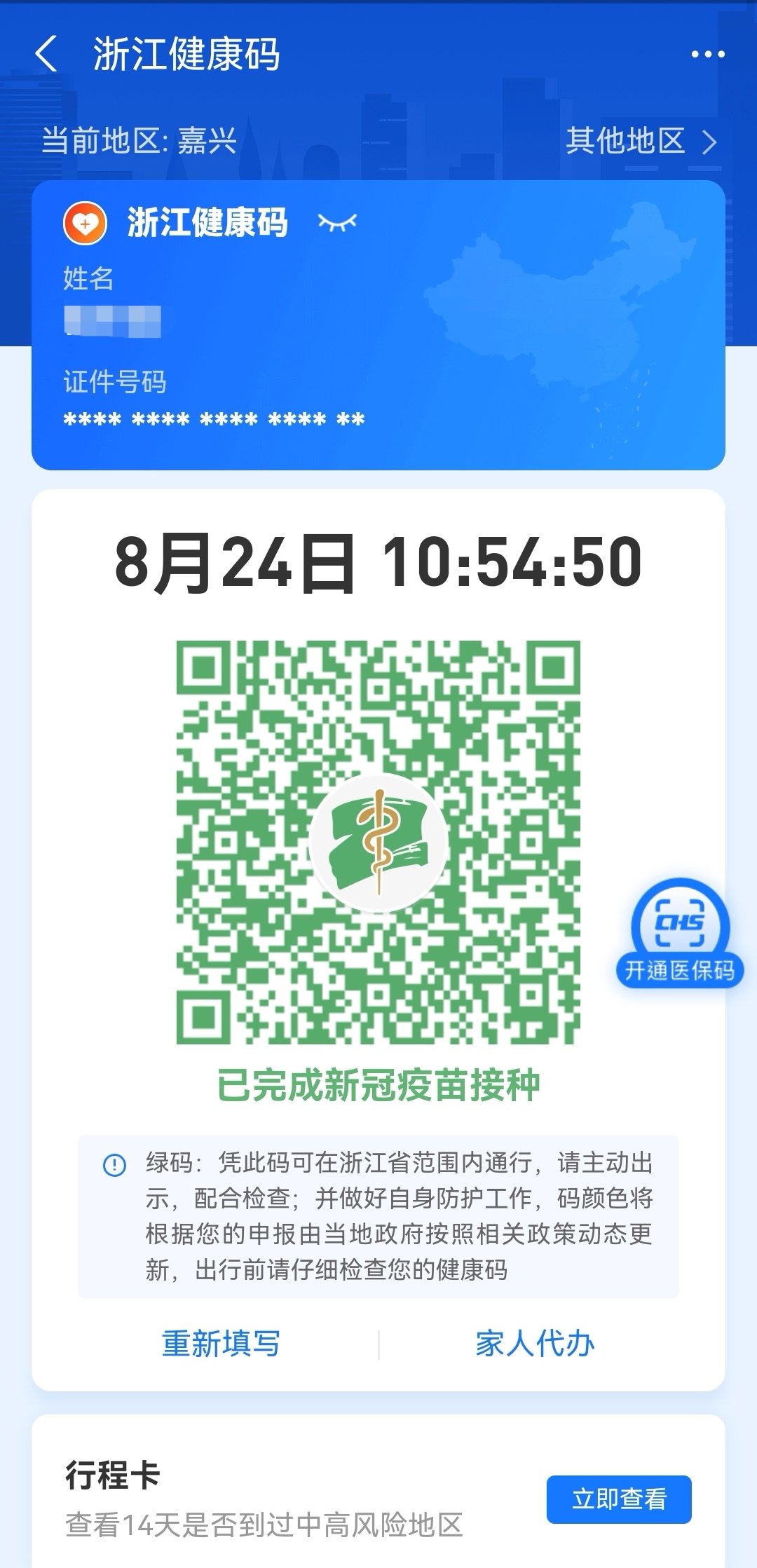Go back from the 浙江健康码 page
This screenshot has height=1568, width=757.
(x=46, y=55)
